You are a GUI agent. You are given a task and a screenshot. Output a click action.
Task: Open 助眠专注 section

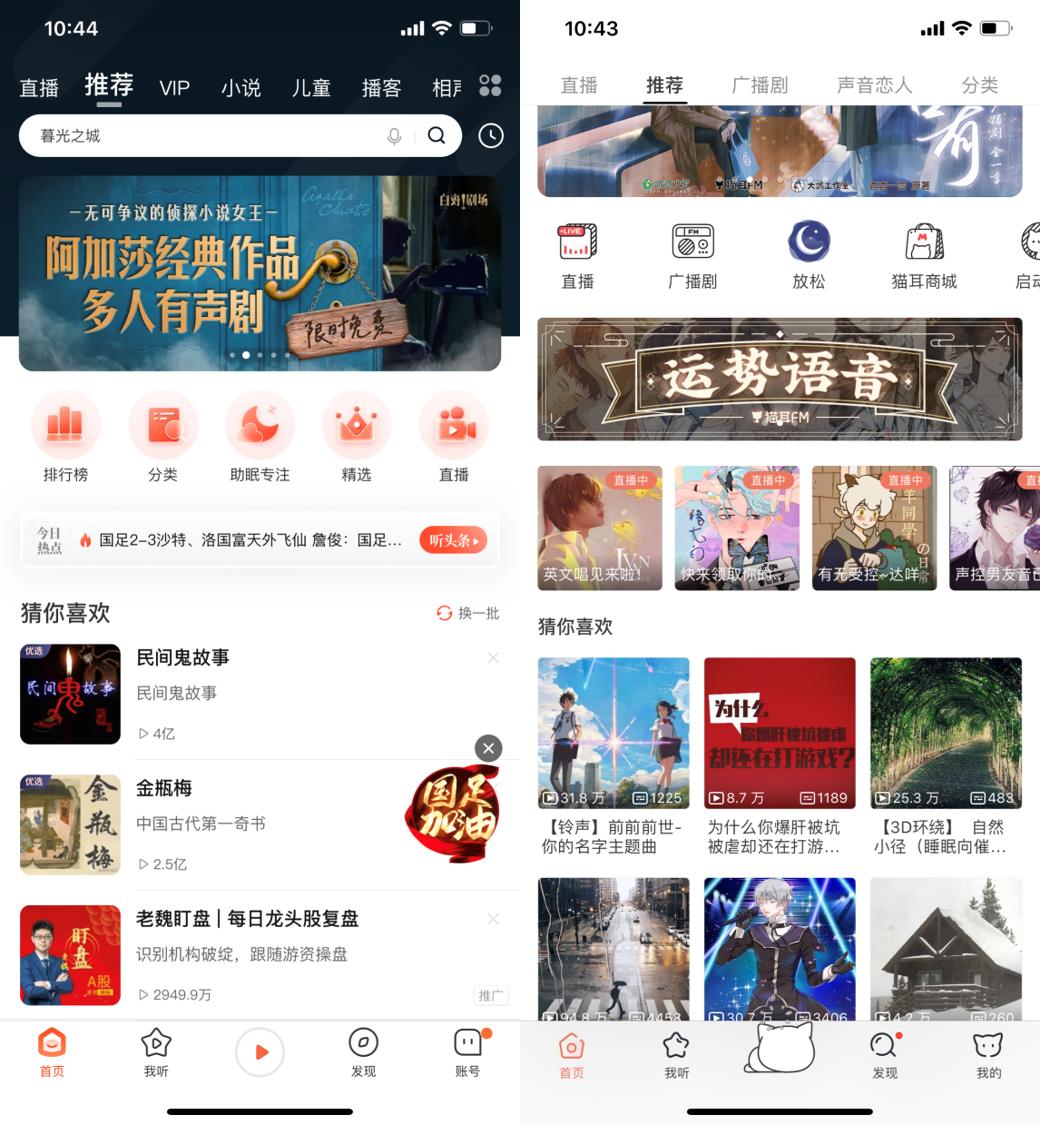click(260, 437)
